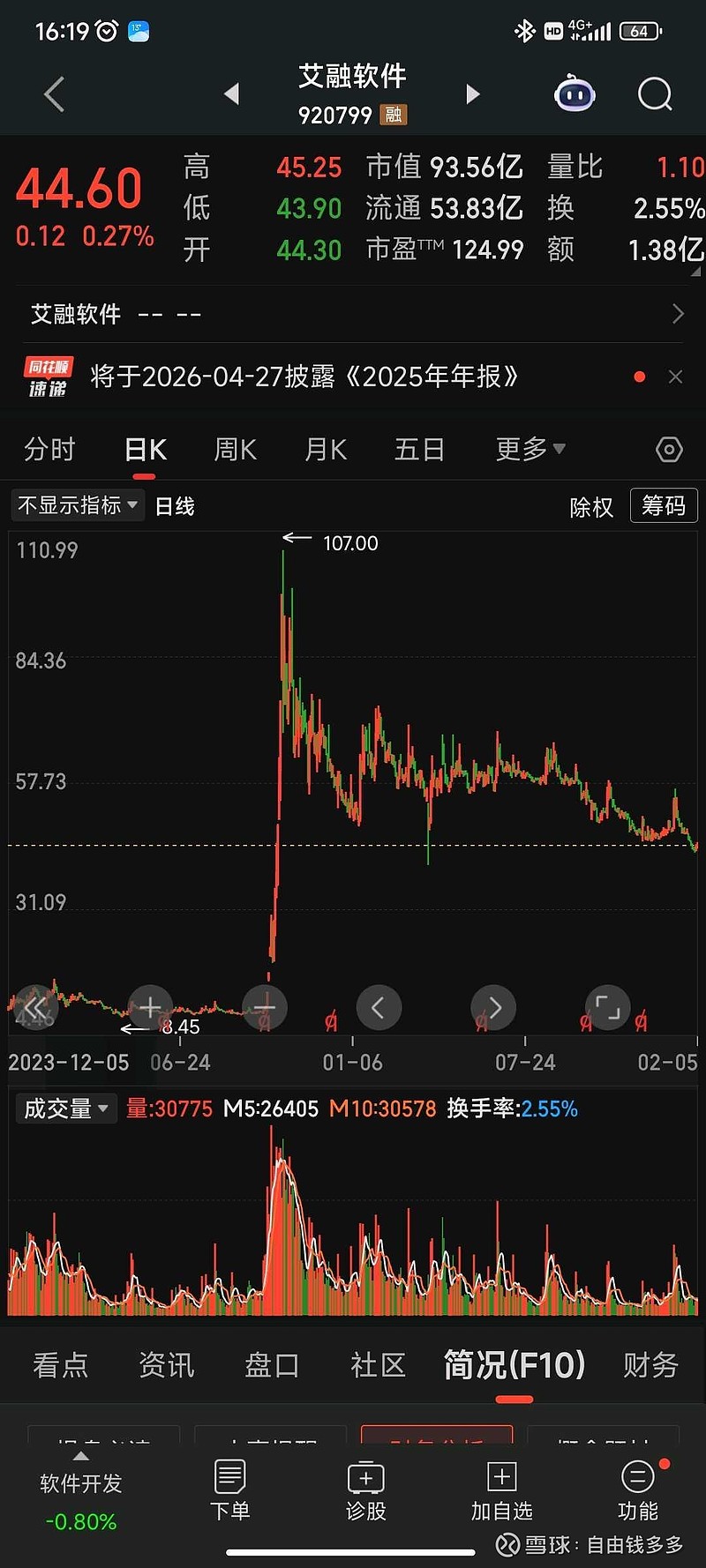
Task: Open the 财务 financials tab
Action: (x=650, y=1364)
